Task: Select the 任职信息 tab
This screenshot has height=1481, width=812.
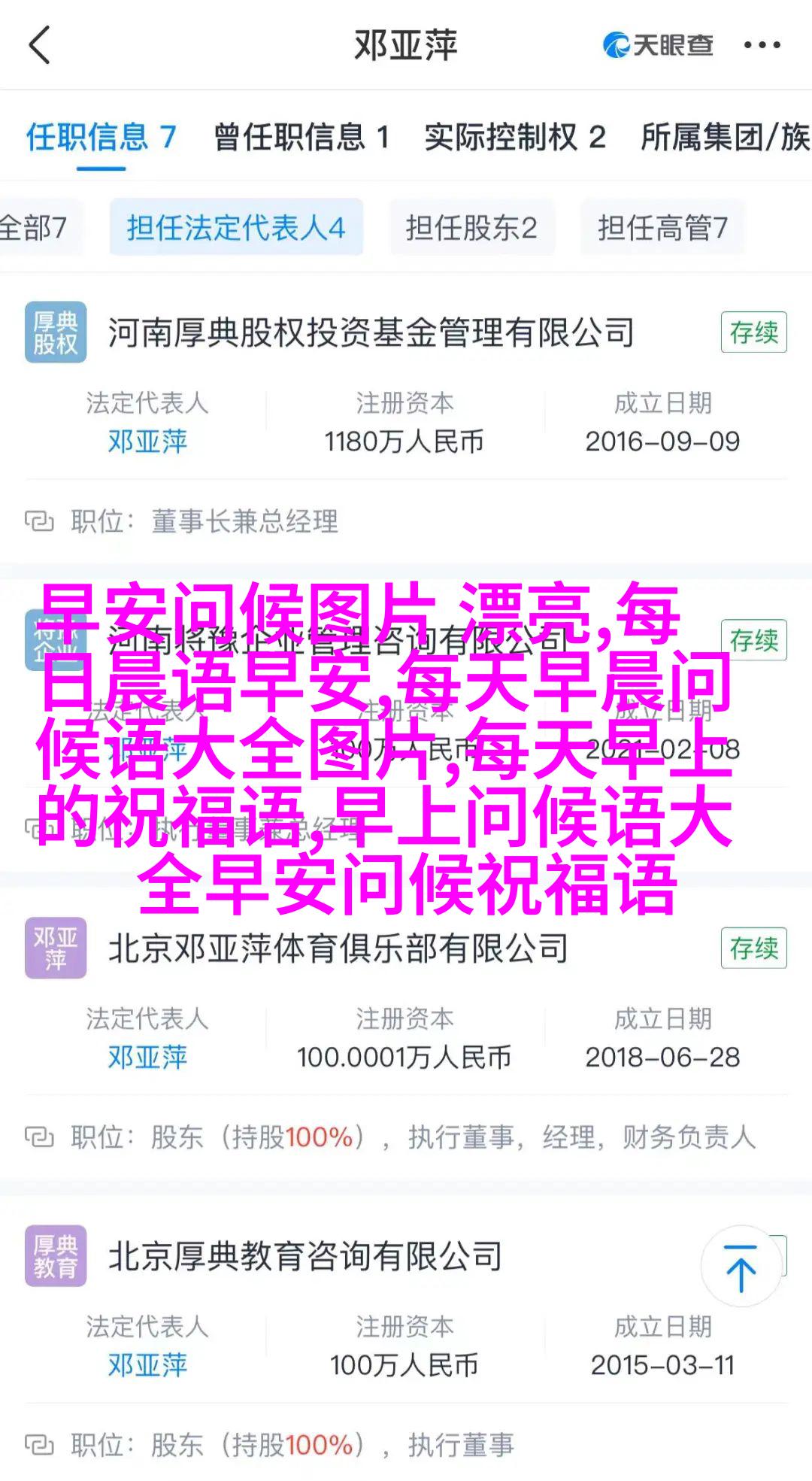Action: click(101, 137)
